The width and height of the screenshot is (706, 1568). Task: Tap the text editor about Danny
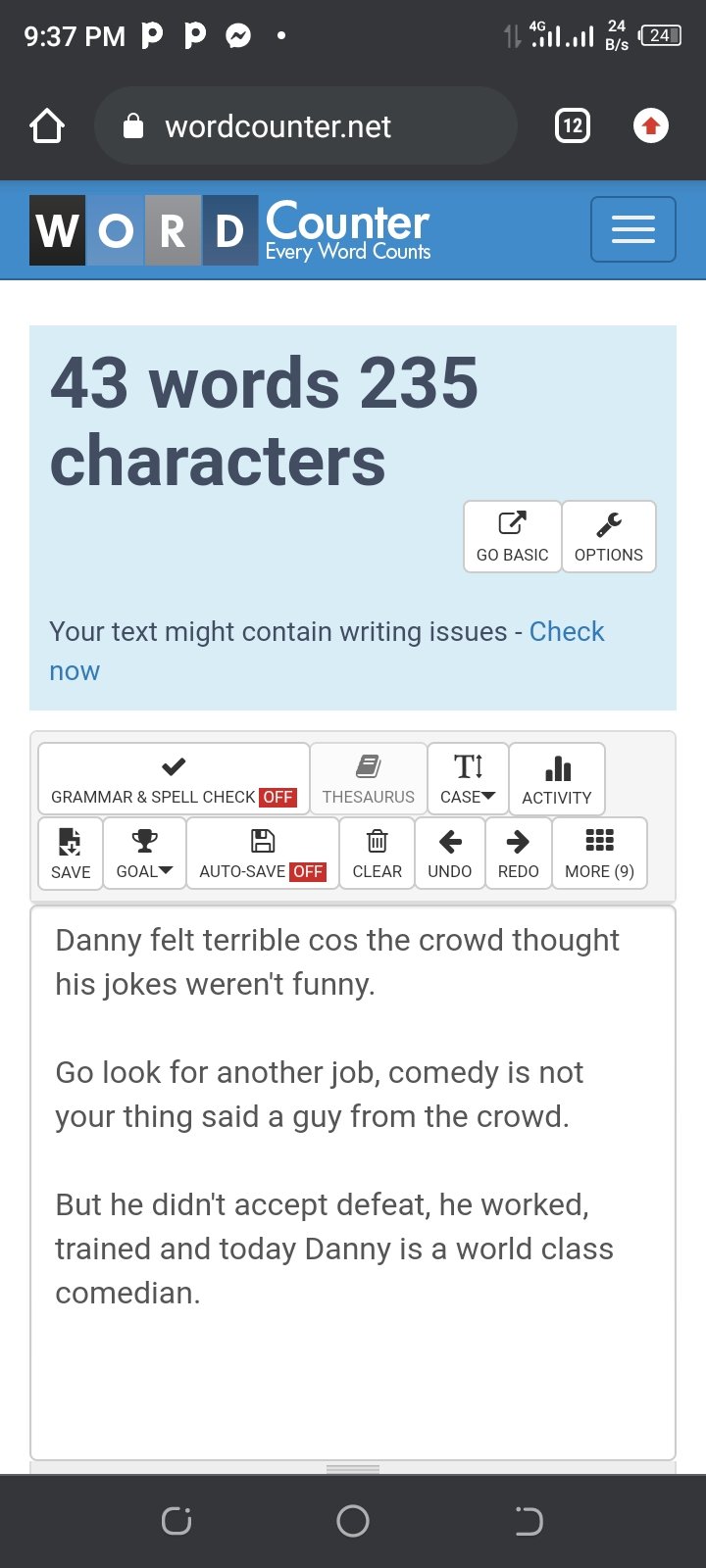pyautogui.click(x=353, y=1183)
